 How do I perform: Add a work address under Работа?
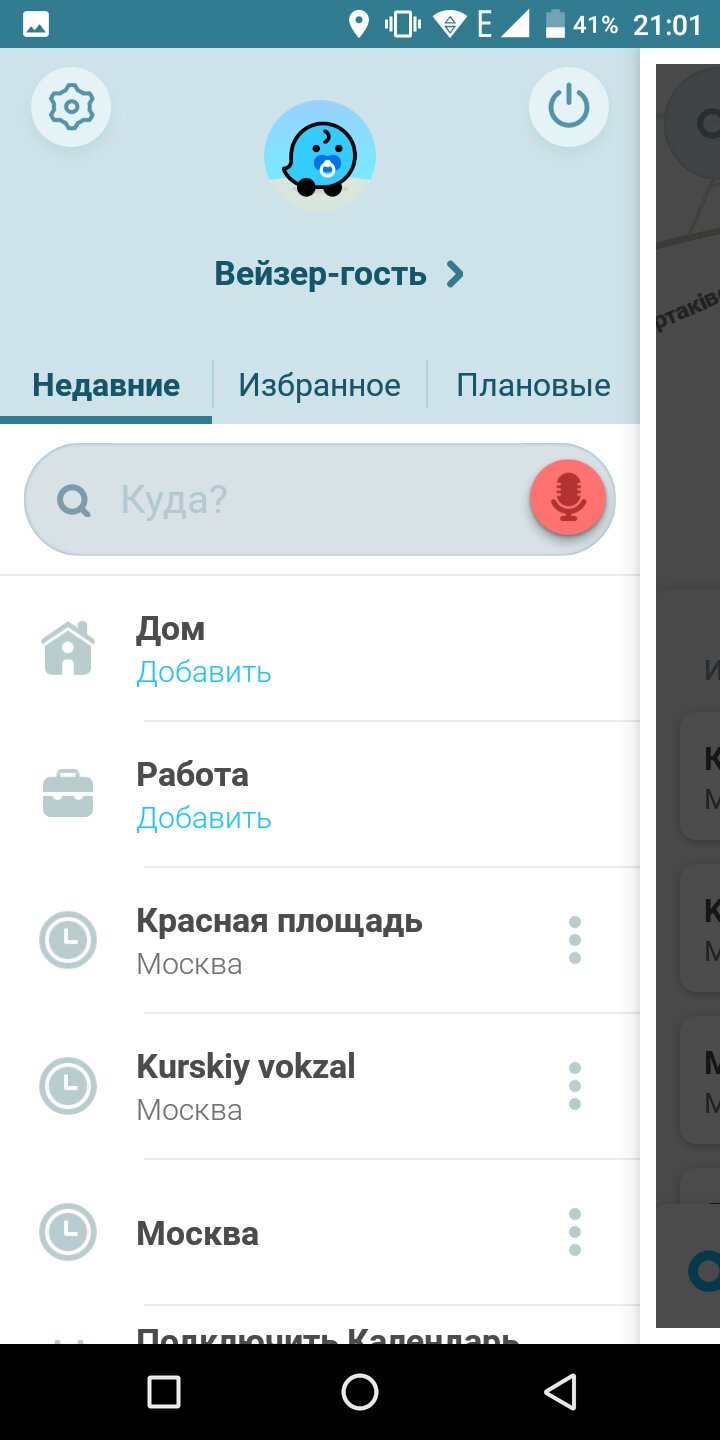(204, 818)
